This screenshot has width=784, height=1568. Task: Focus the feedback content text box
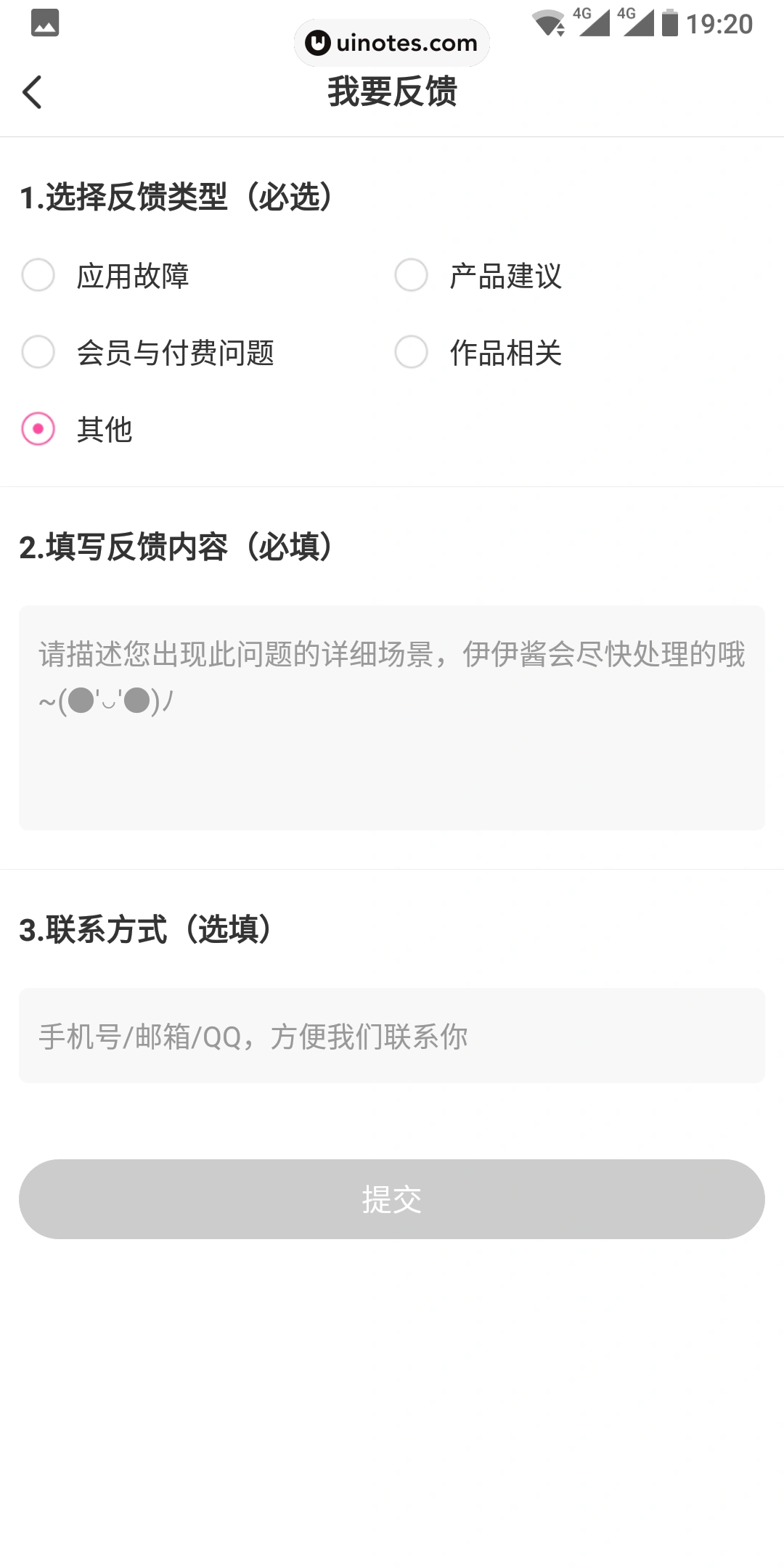392,718
